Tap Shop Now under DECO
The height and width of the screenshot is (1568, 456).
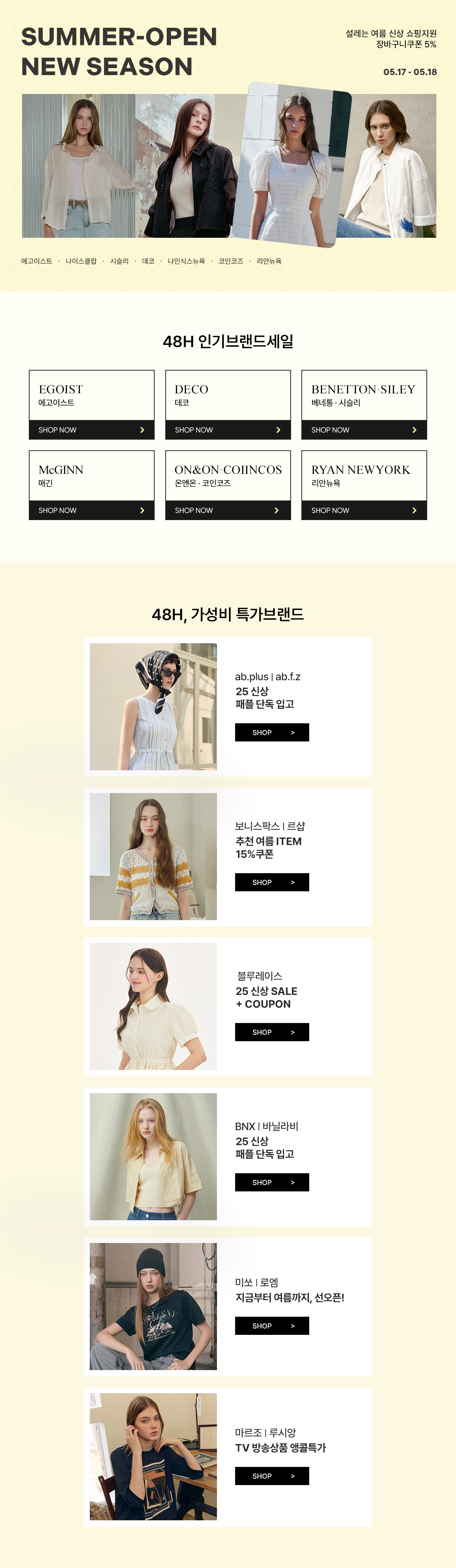point(228,430)
